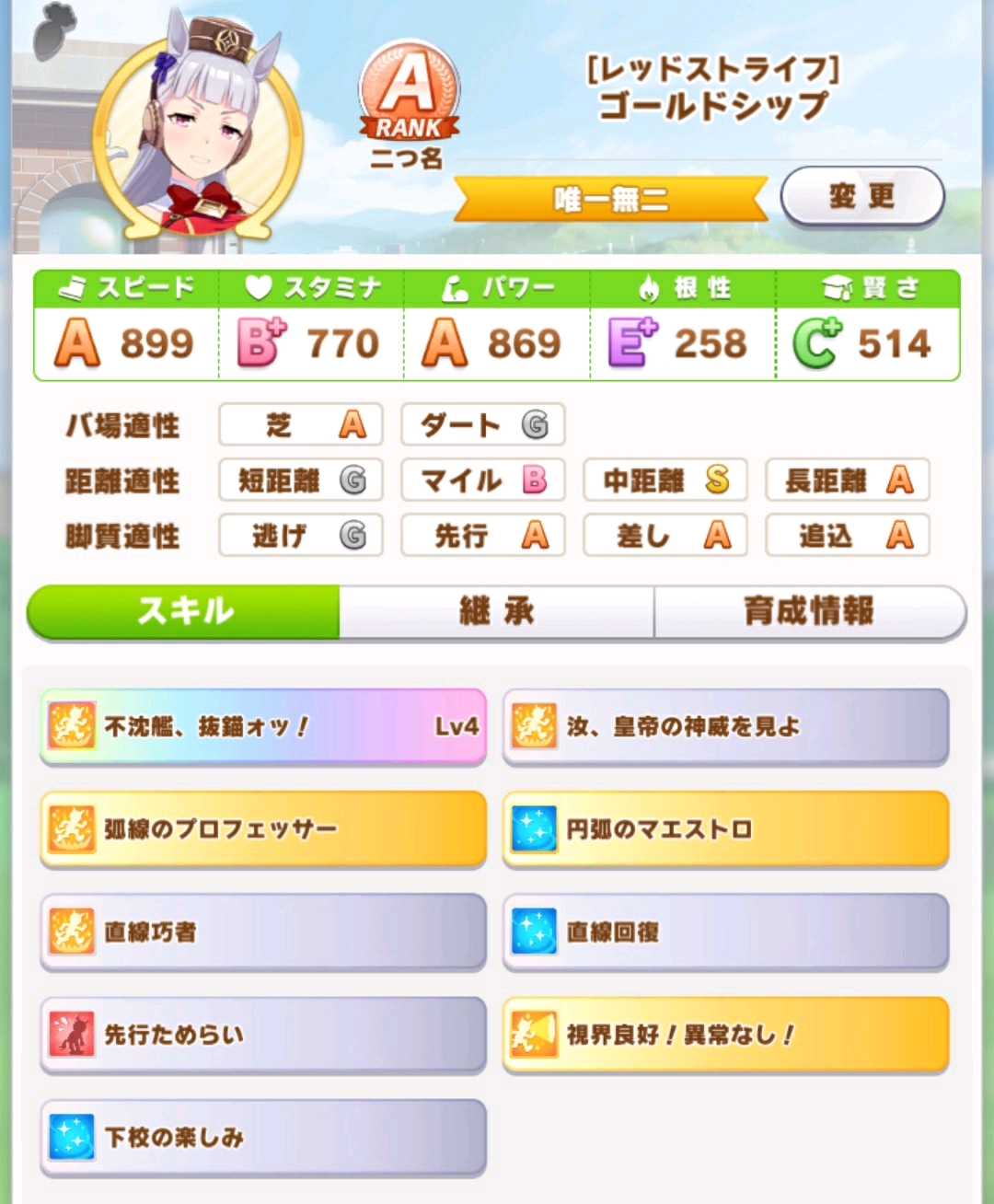Show details for 直線回復 skill
This screenshot has width=994, height=1204.
[725, 932]
